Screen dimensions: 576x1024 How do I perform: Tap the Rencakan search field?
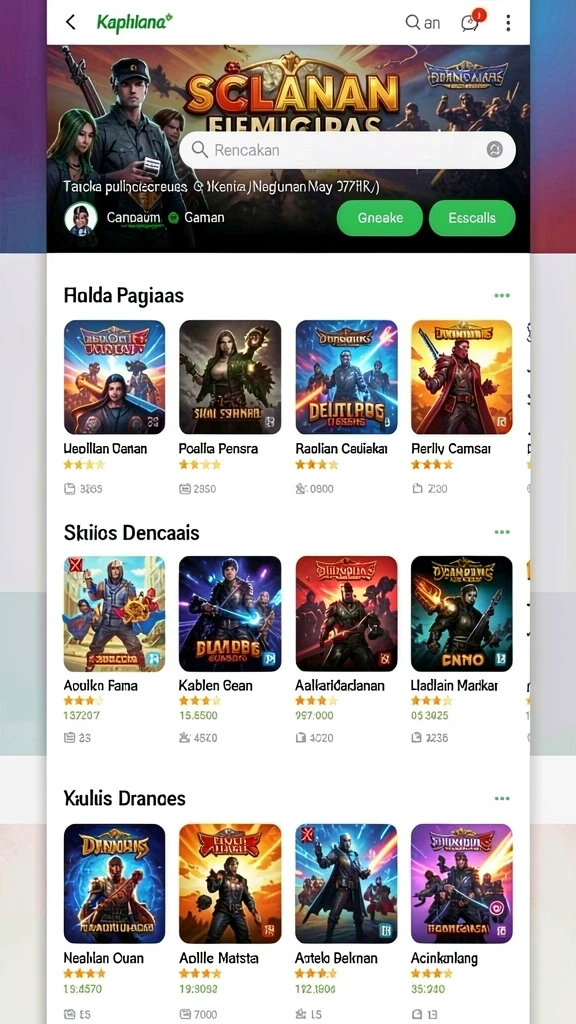click(x=347, y=150)
